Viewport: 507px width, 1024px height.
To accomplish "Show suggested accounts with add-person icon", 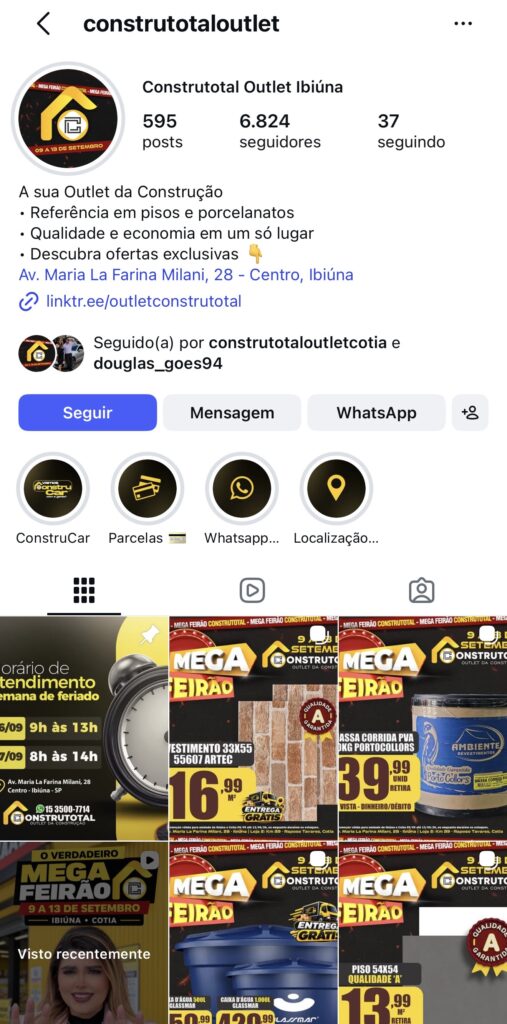I will (470, 413).
